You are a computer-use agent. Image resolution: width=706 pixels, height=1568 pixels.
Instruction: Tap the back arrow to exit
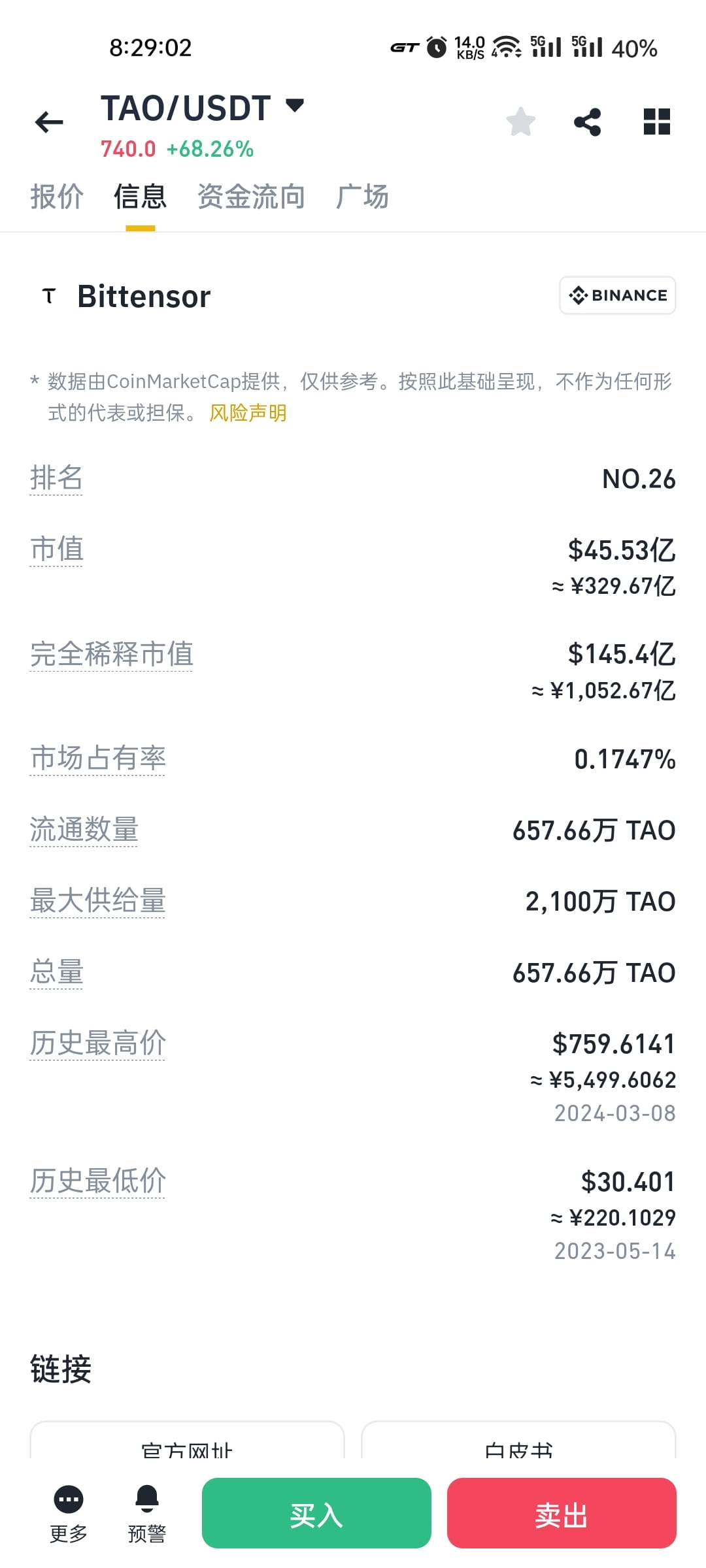coord(49,122)
